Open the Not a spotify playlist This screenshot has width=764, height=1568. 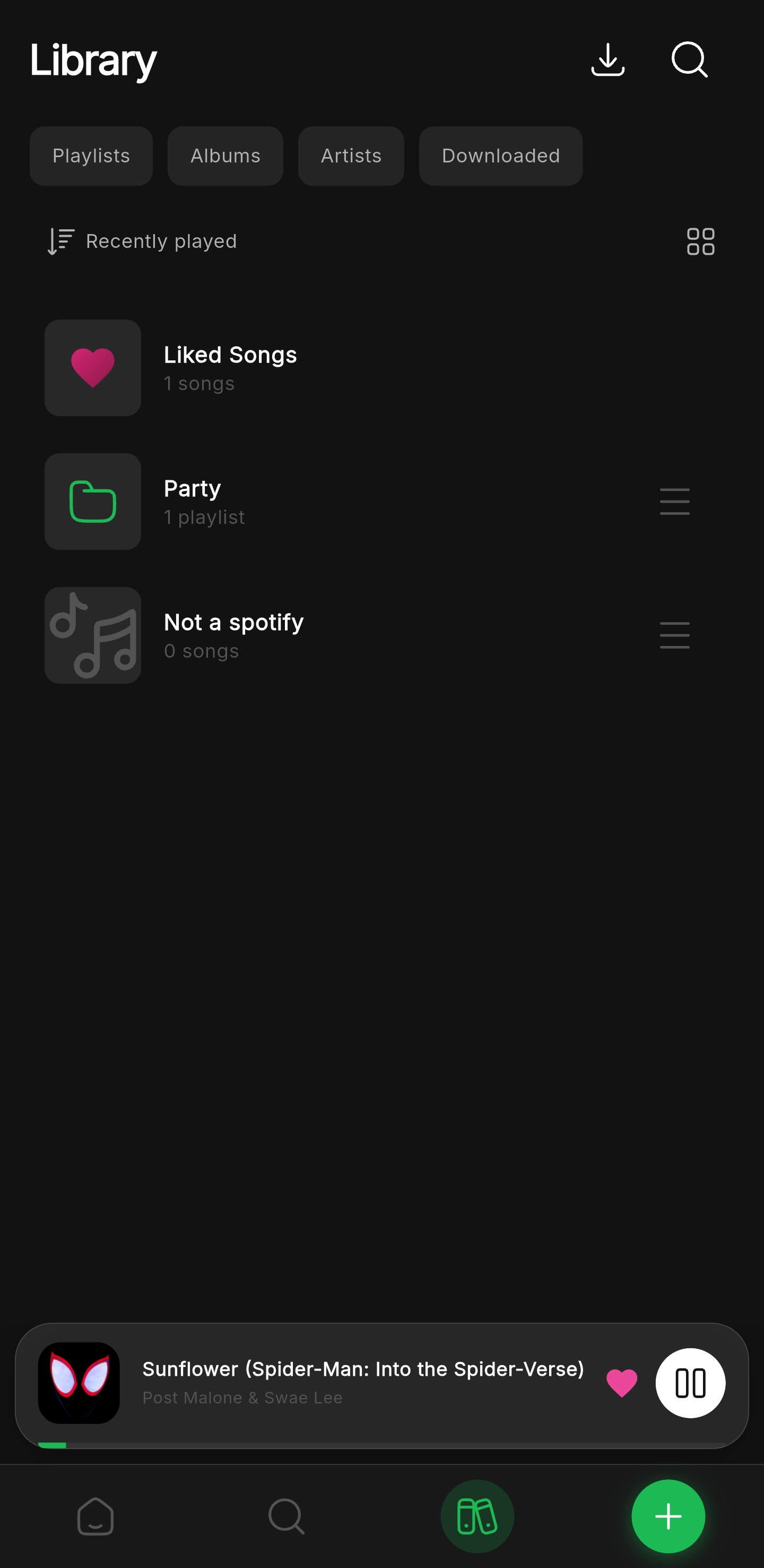click(233, 635)
